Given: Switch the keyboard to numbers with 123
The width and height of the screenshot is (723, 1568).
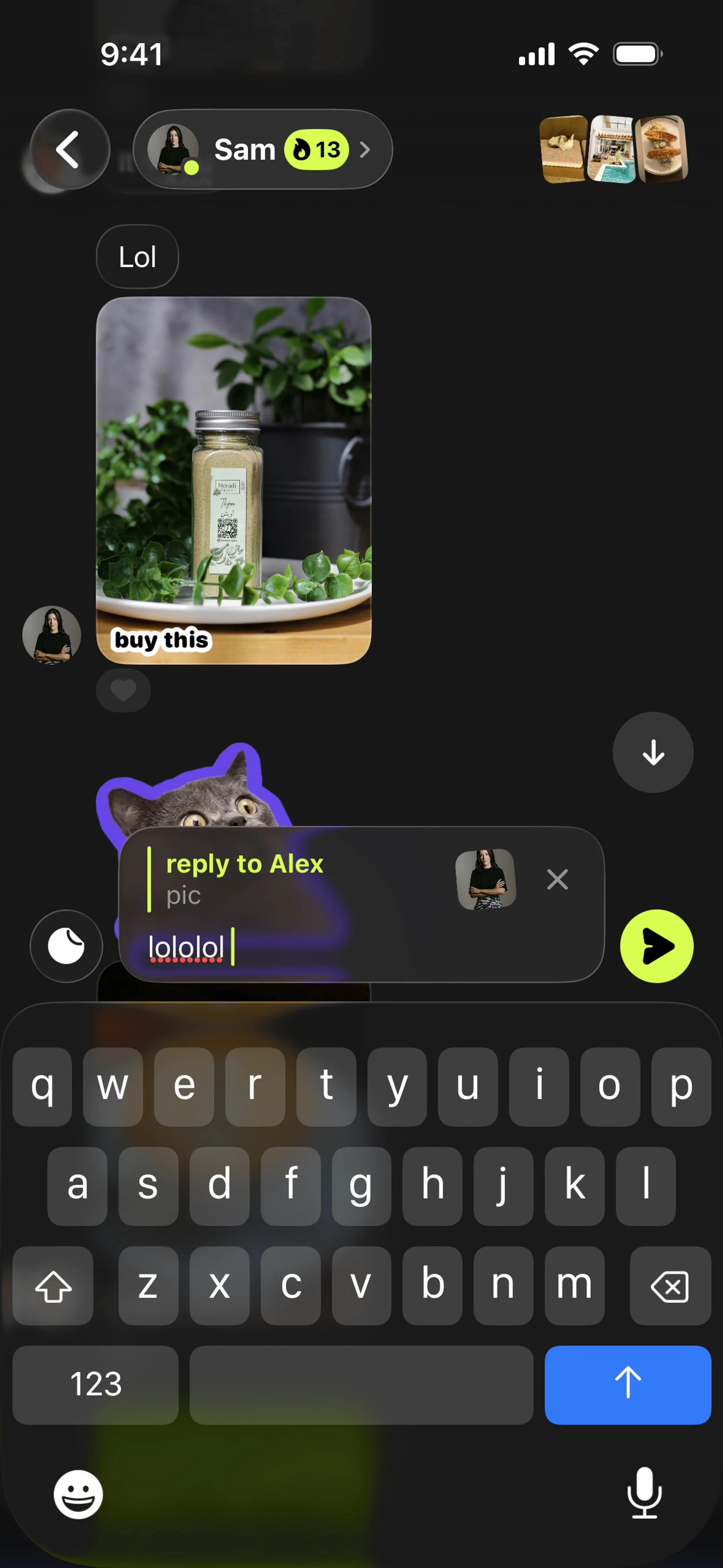Looking at the screenshot, I should coord(96,1384).
